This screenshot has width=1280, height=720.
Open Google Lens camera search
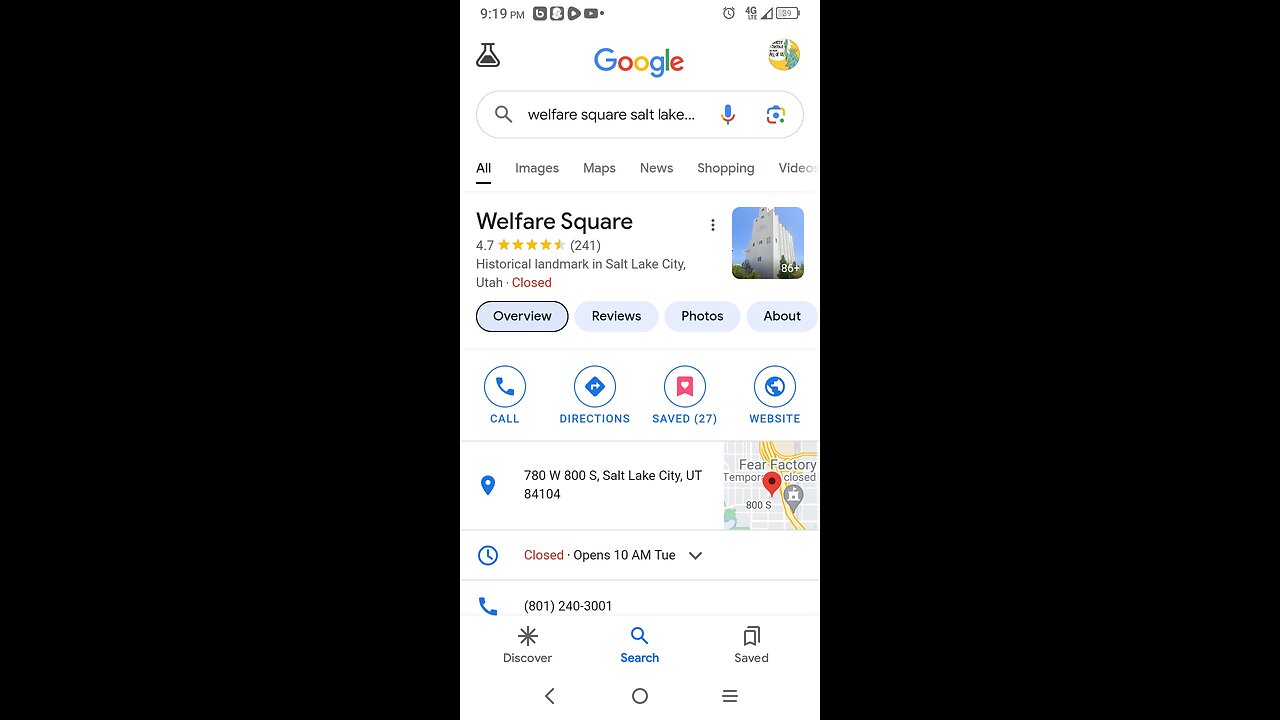pyautogui.click(x=775, y=115)
